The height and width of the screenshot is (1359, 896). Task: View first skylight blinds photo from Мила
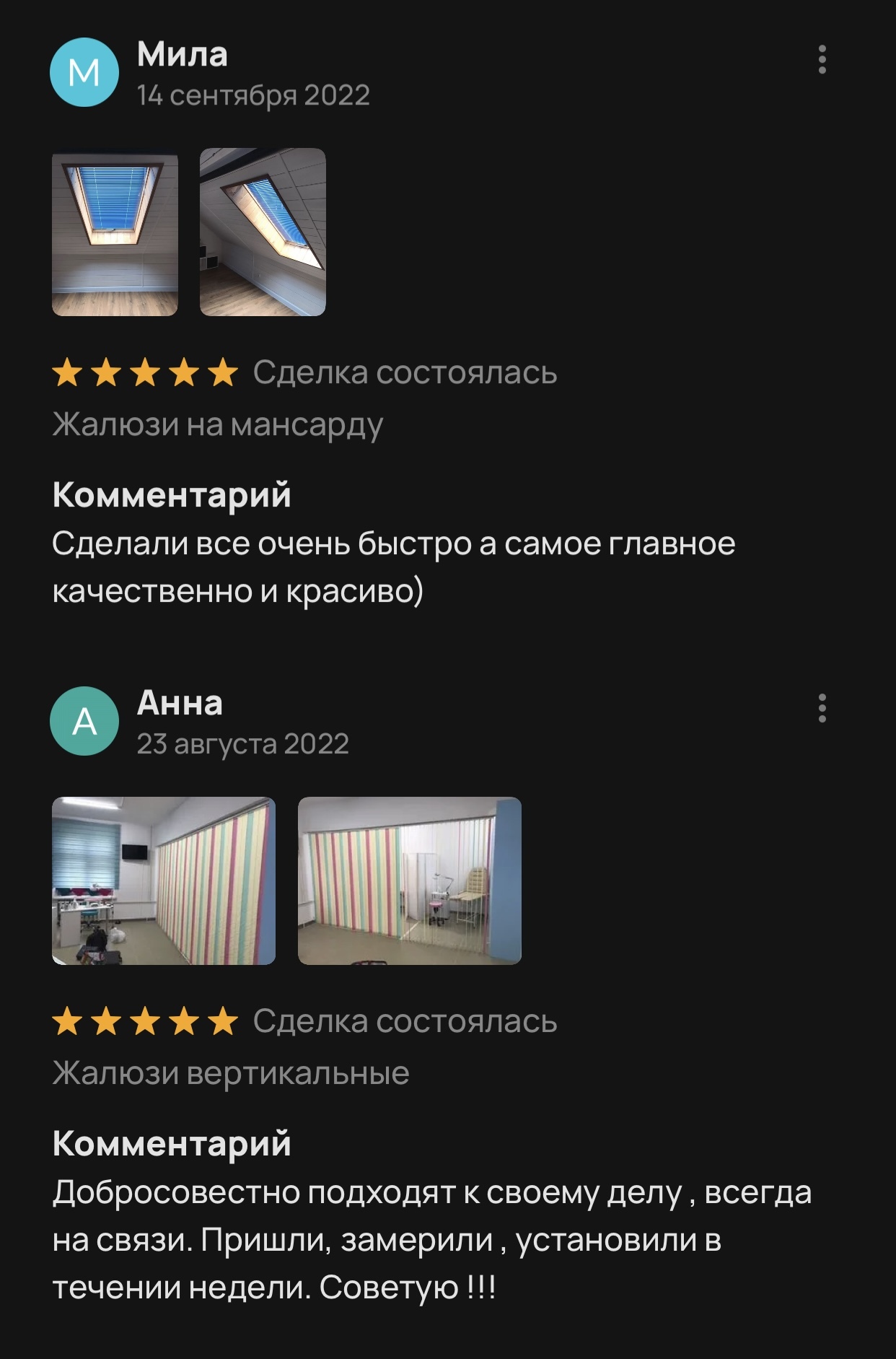[x=115, y=232]
